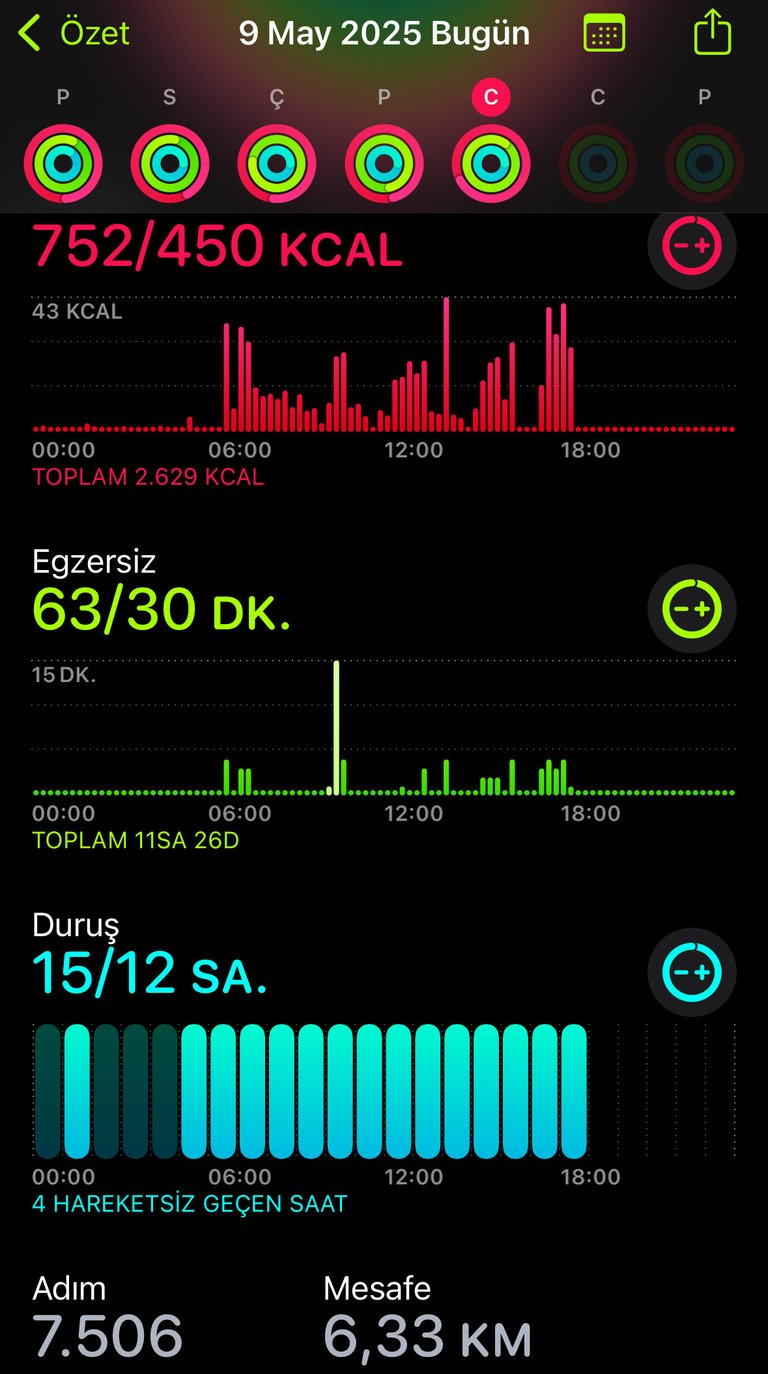This screenshot has height=1374, width=768.
Task: Adjust the Egzersiz minutes goal
Action: 692,609
